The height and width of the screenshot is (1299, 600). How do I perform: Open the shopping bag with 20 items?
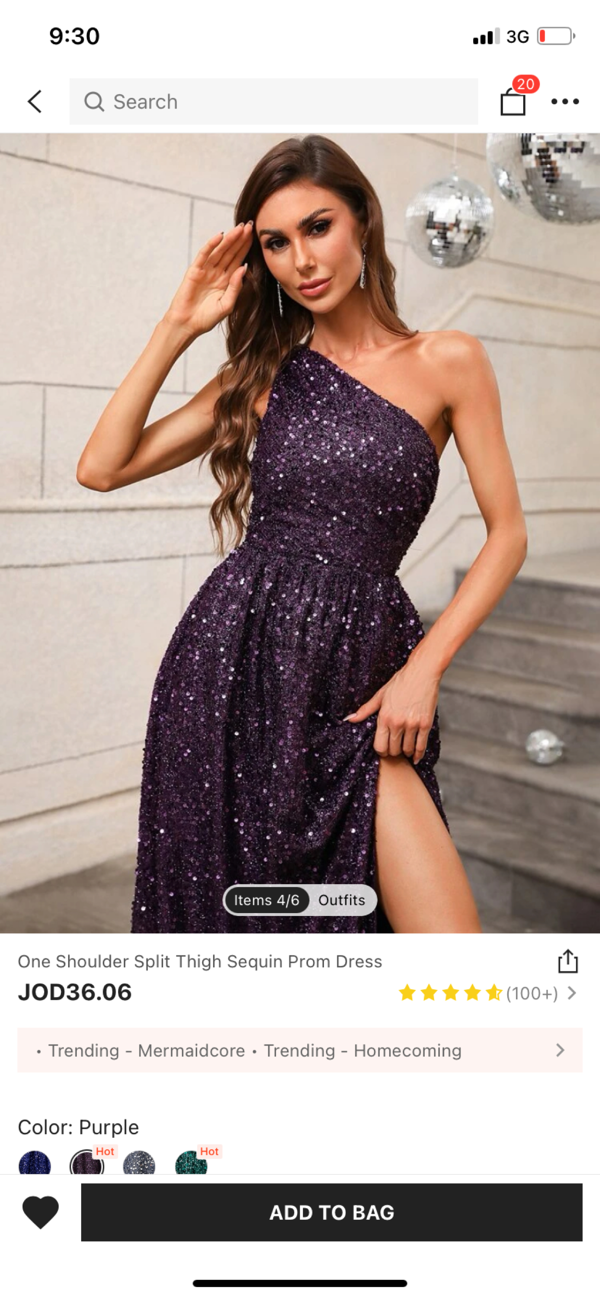(x=515, y=98)
